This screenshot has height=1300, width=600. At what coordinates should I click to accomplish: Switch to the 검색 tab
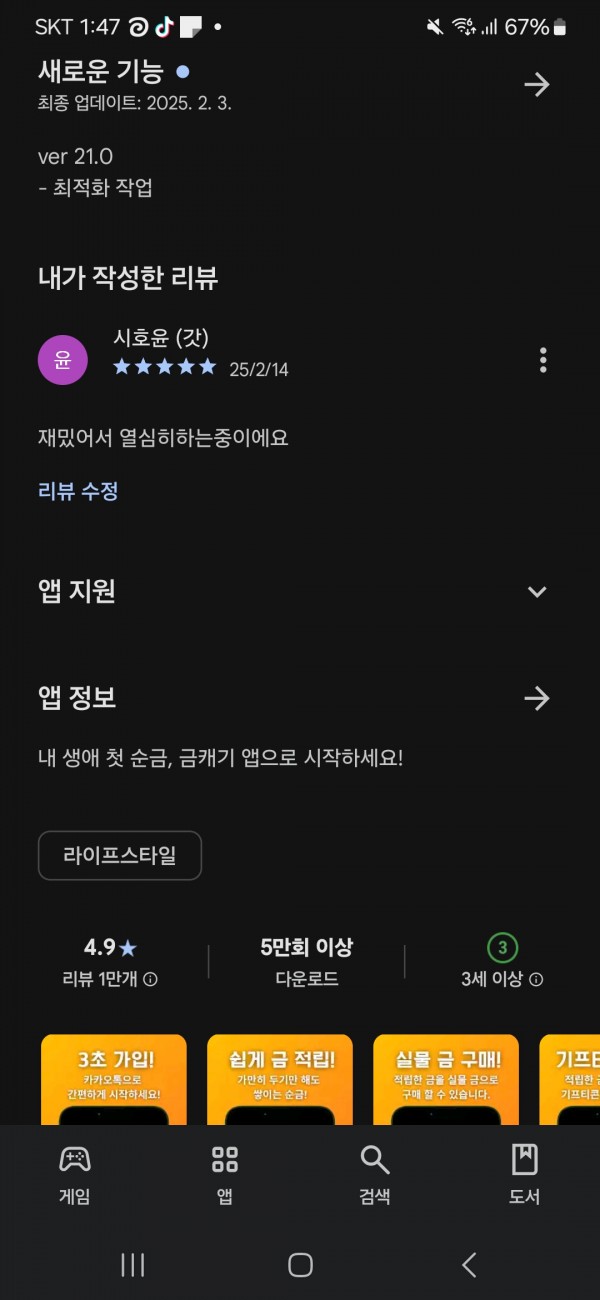375,1175
